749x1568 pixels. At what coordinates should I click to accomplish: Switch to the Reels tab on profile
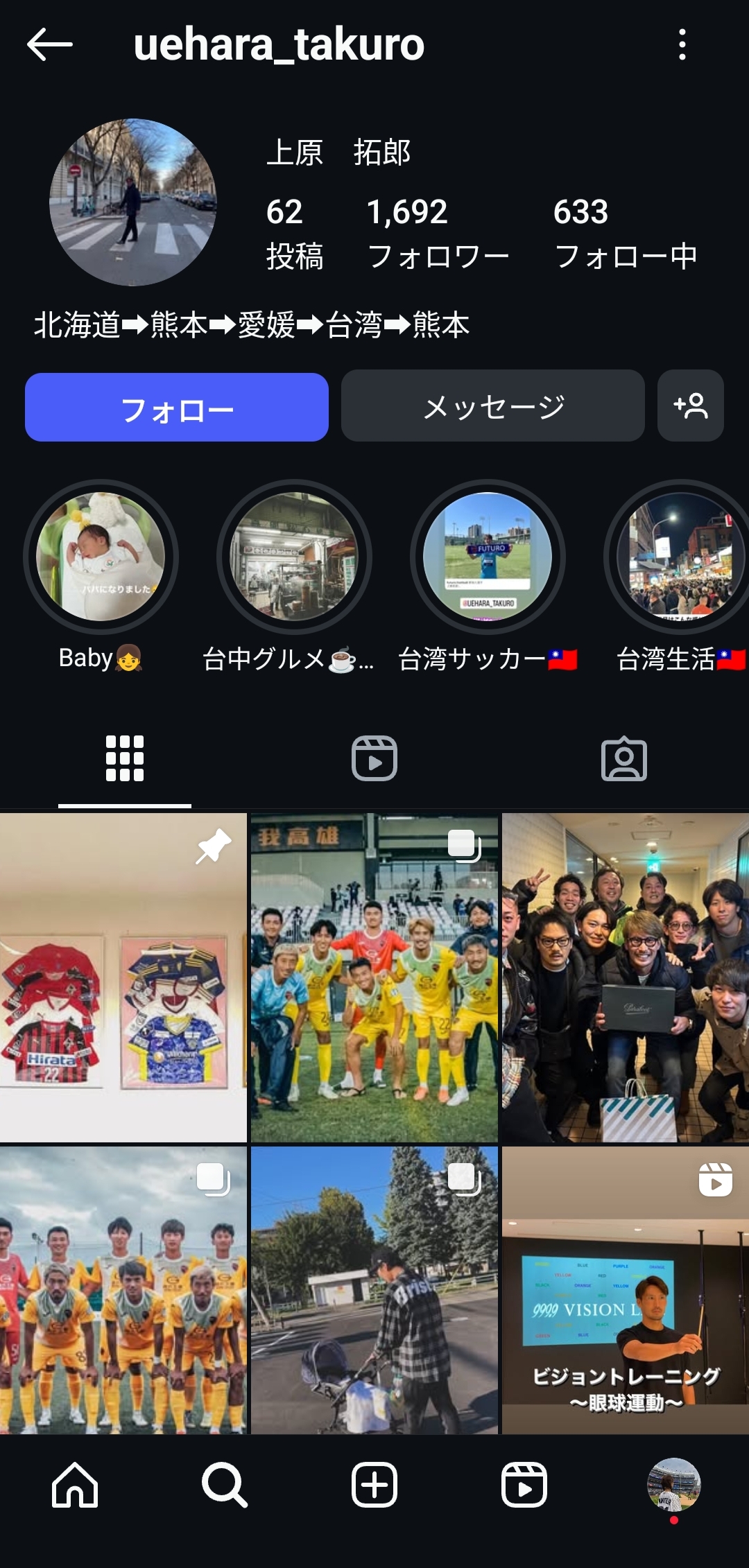click(374, 758)
